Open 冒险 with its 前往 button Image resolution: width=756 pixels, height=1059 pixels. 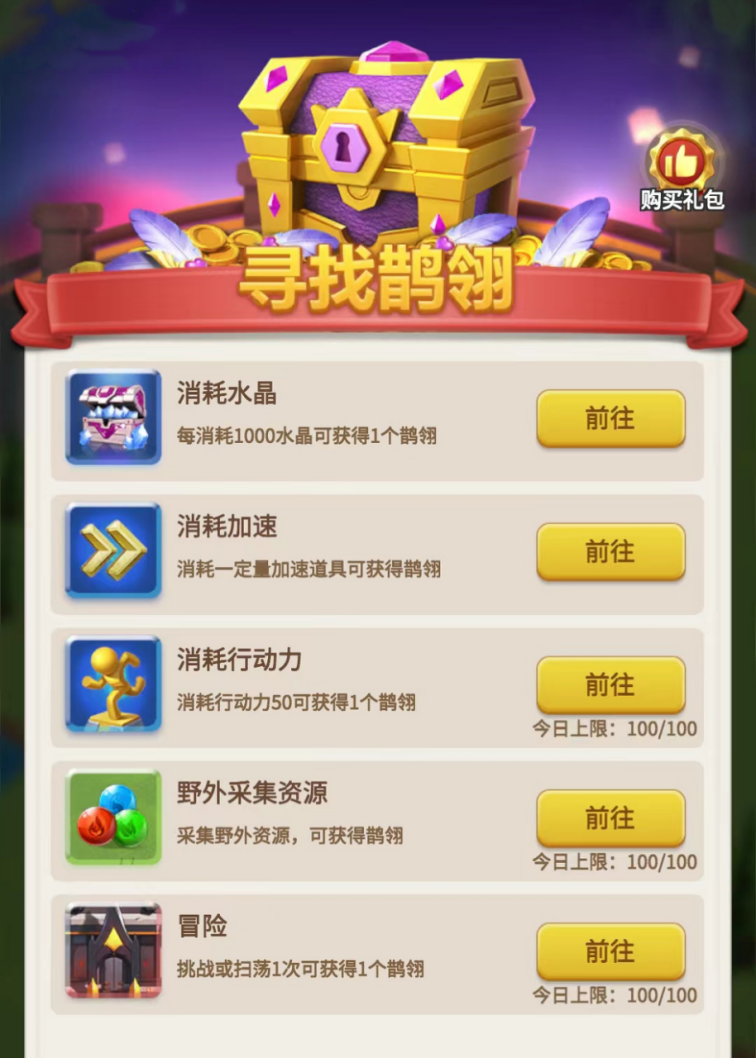(610, 951)
